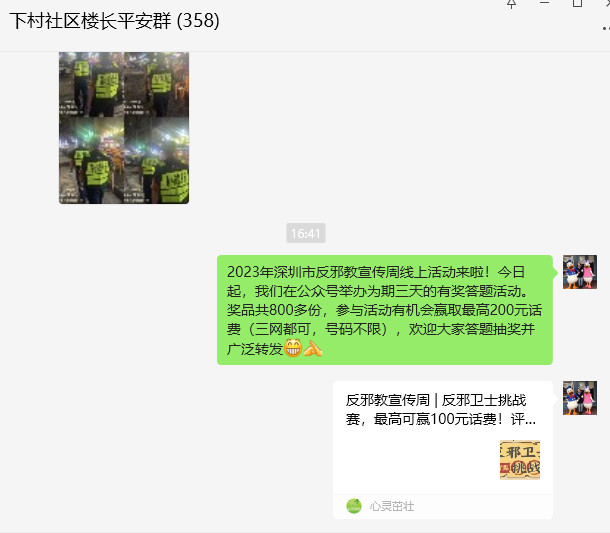The image size is (610, 533).
Task: Open the 反邪教宣传周 article link card
Action: coord(442,438)
